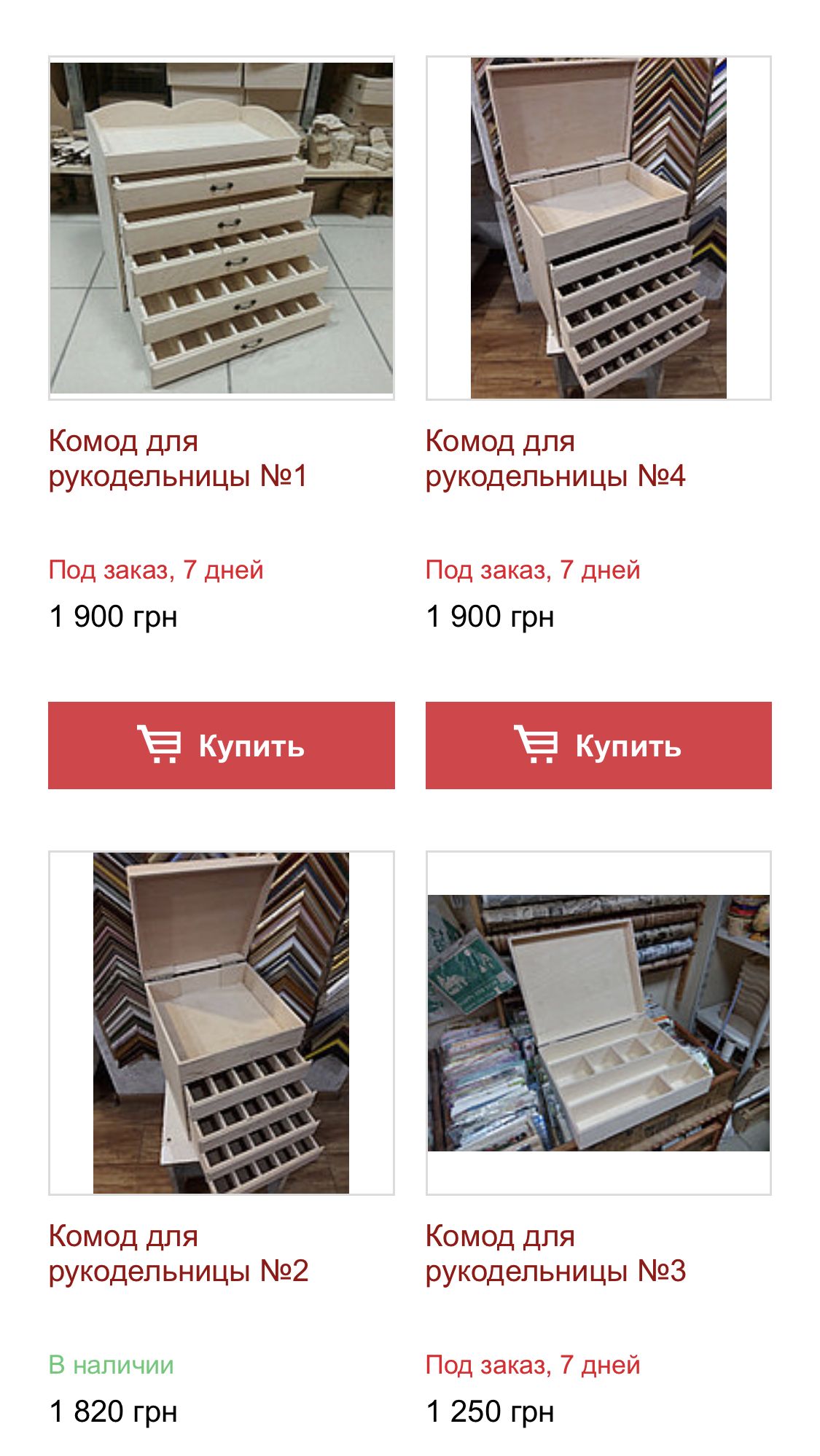This screenshot has width=820, height=1456.
Task: Open the photo of Комод для рукодельницы №1
Action: 222,228
